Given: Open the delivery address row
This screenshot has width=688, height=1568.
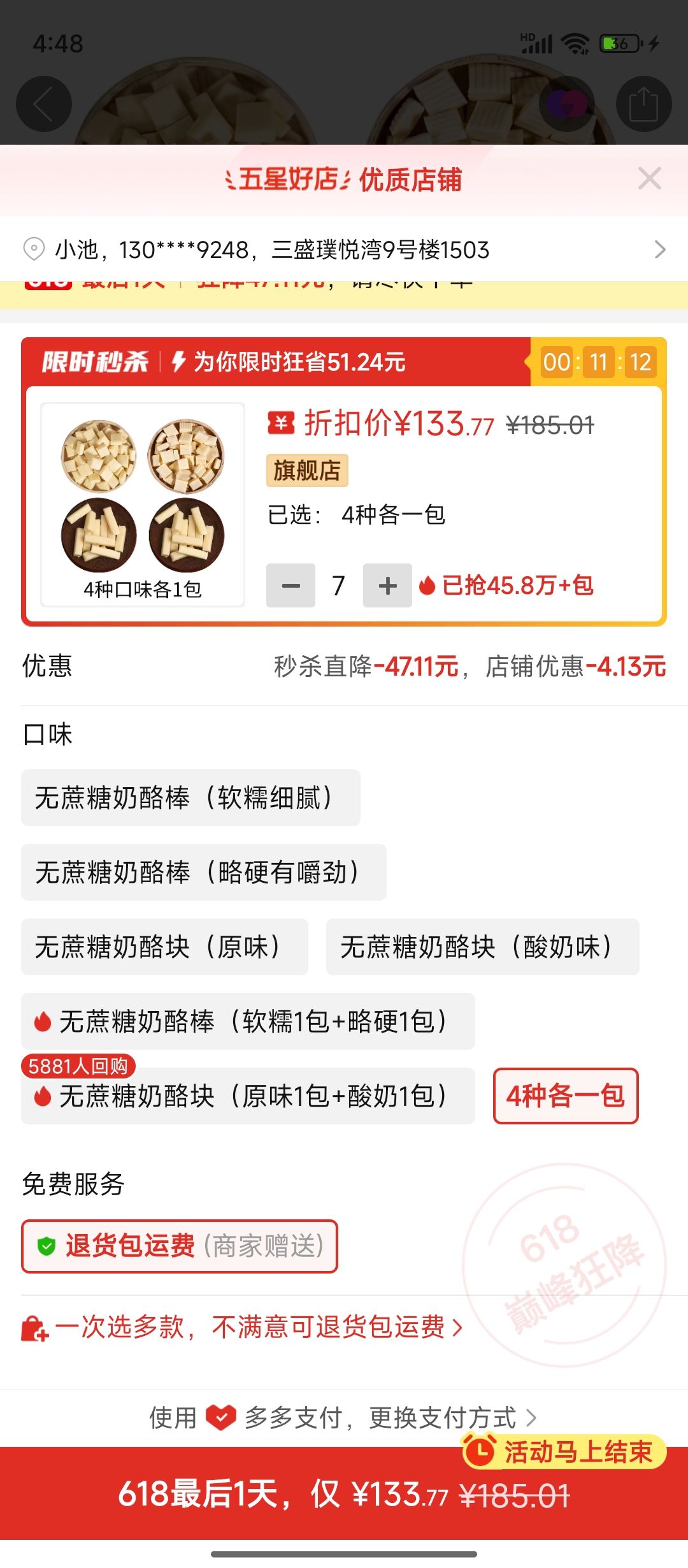Looking at the screenshot, I should click(344, 249).
